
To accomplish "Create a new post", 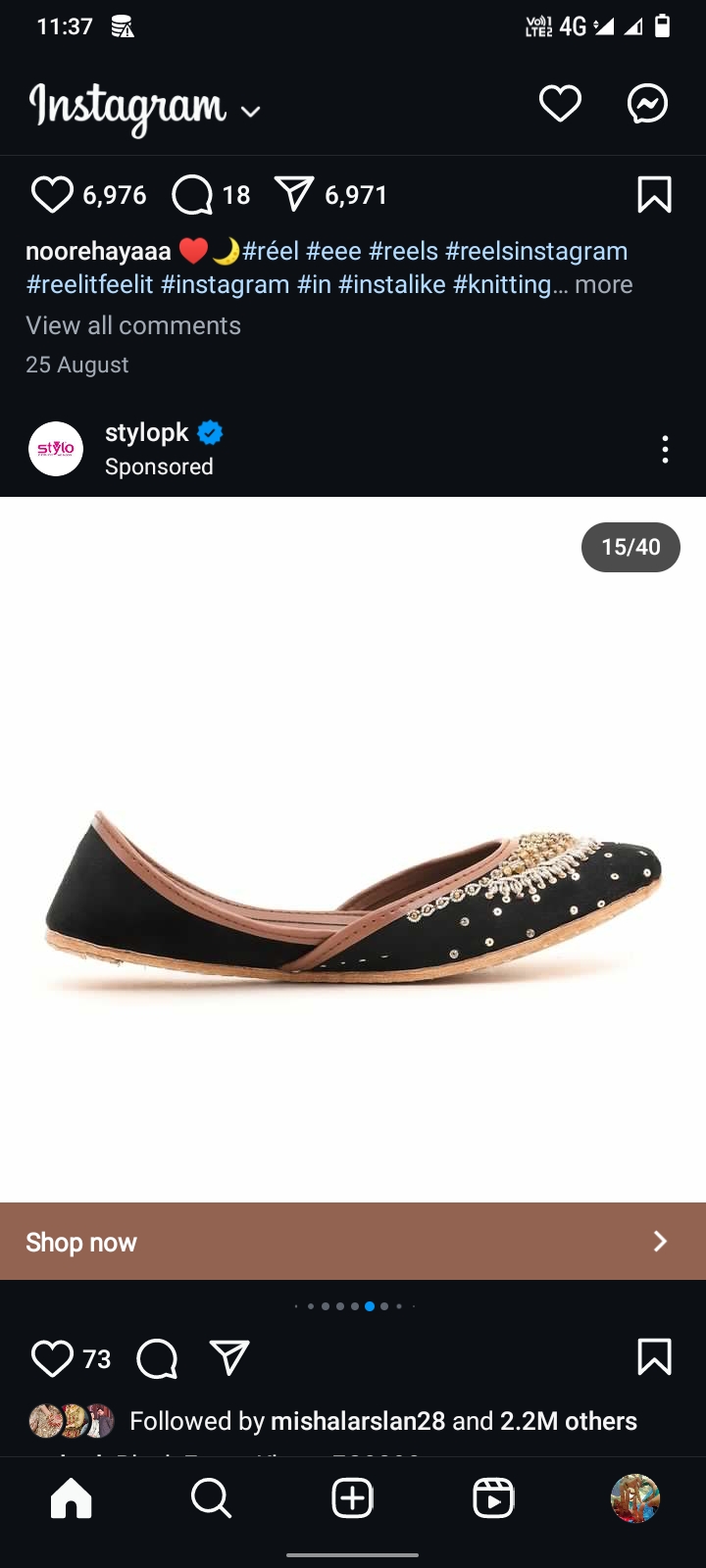I will [x=353, y=1498].
